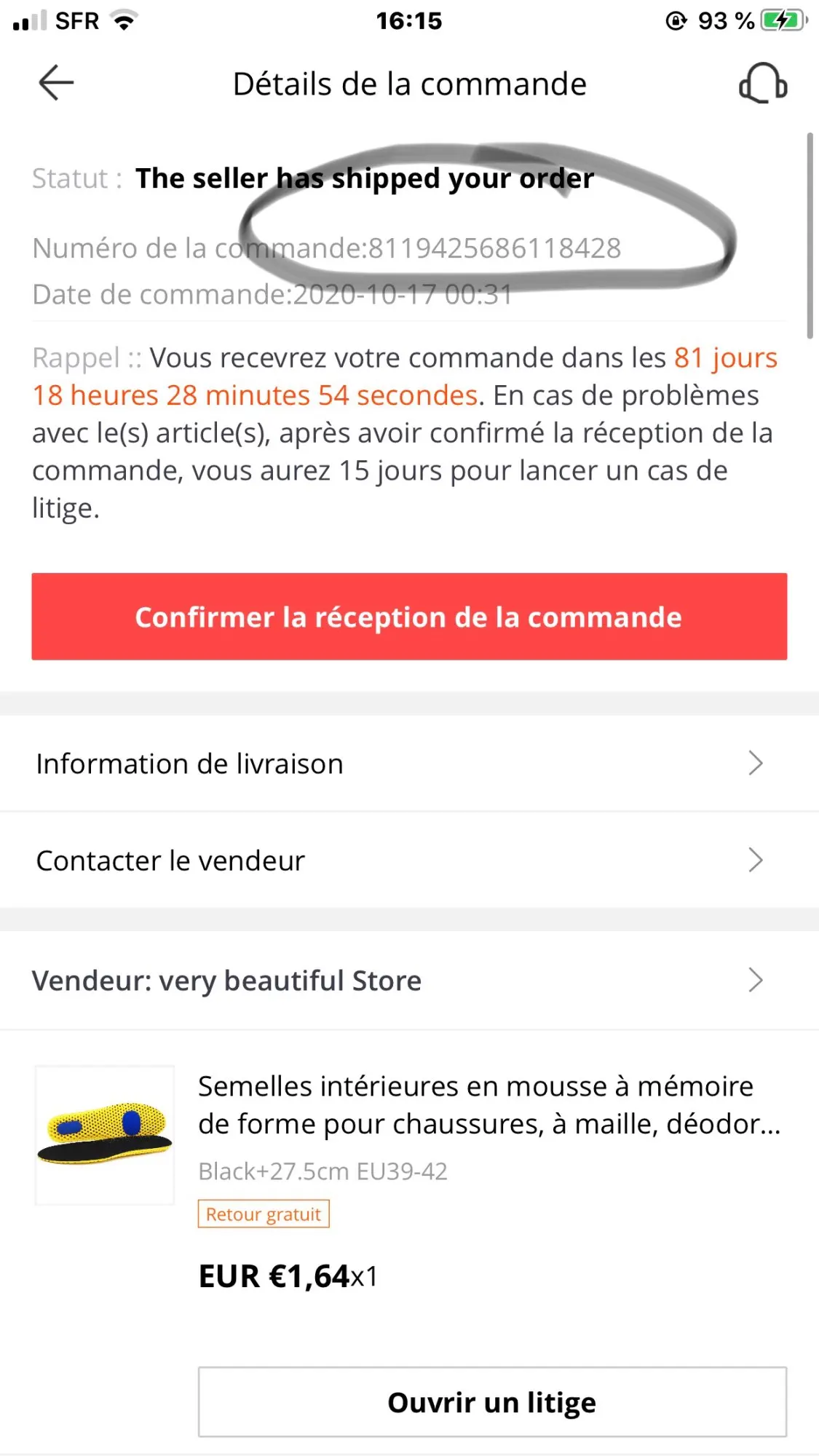Open customer support headset icon
This screenshot has height=1456, width=819.
pos(762,83)
